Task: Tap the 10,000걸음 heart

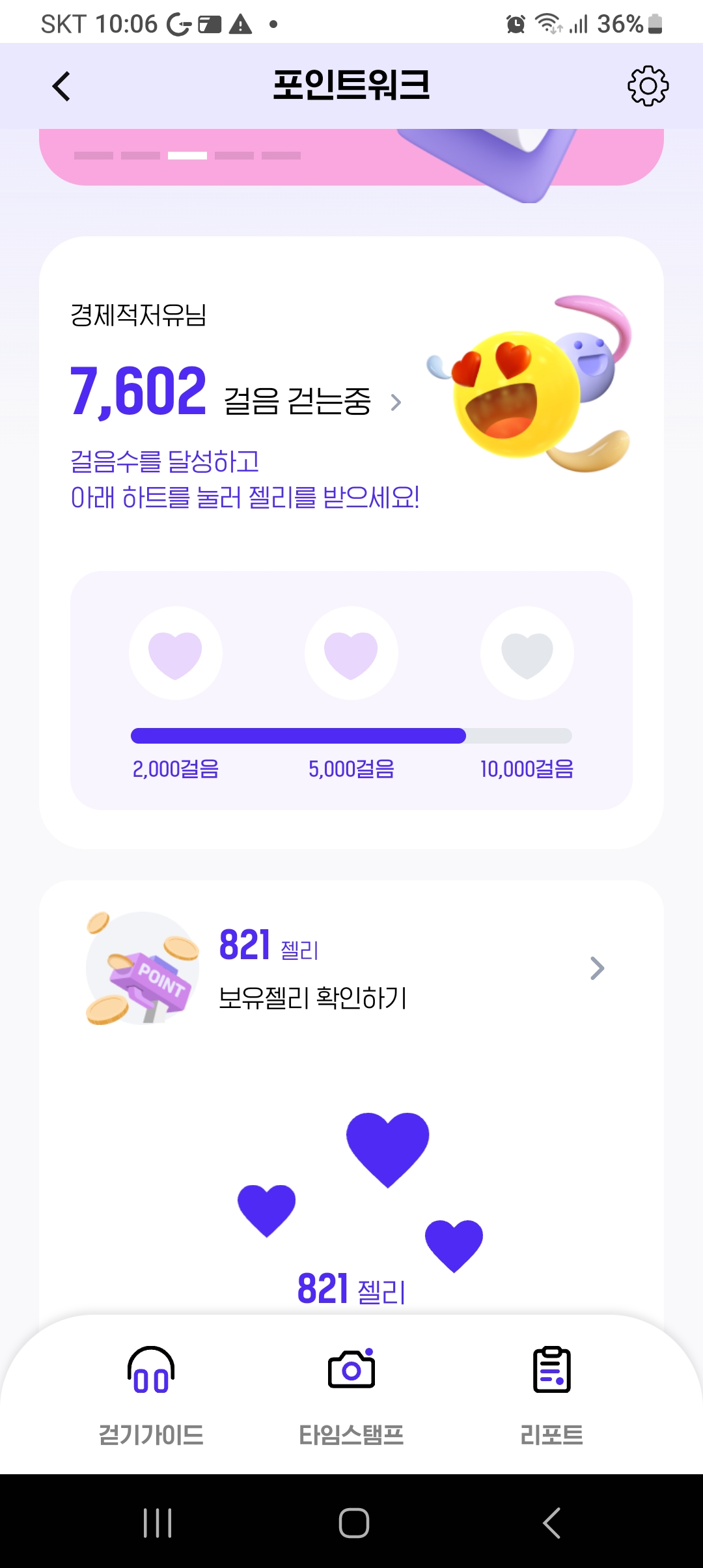Action: pos(527,653)
